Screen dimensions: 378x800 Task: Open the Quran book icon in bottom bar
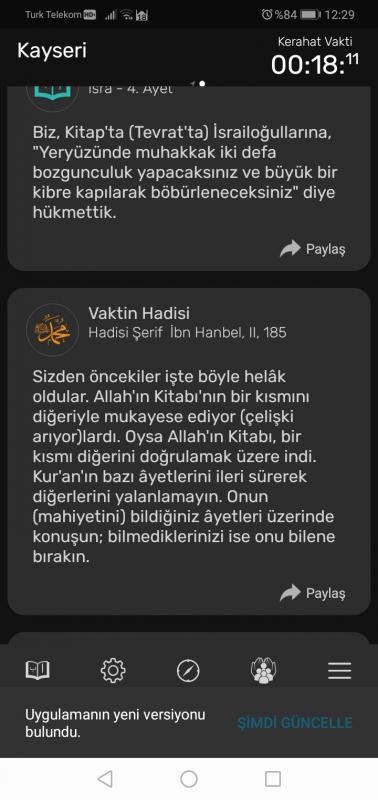pos(38,670)
